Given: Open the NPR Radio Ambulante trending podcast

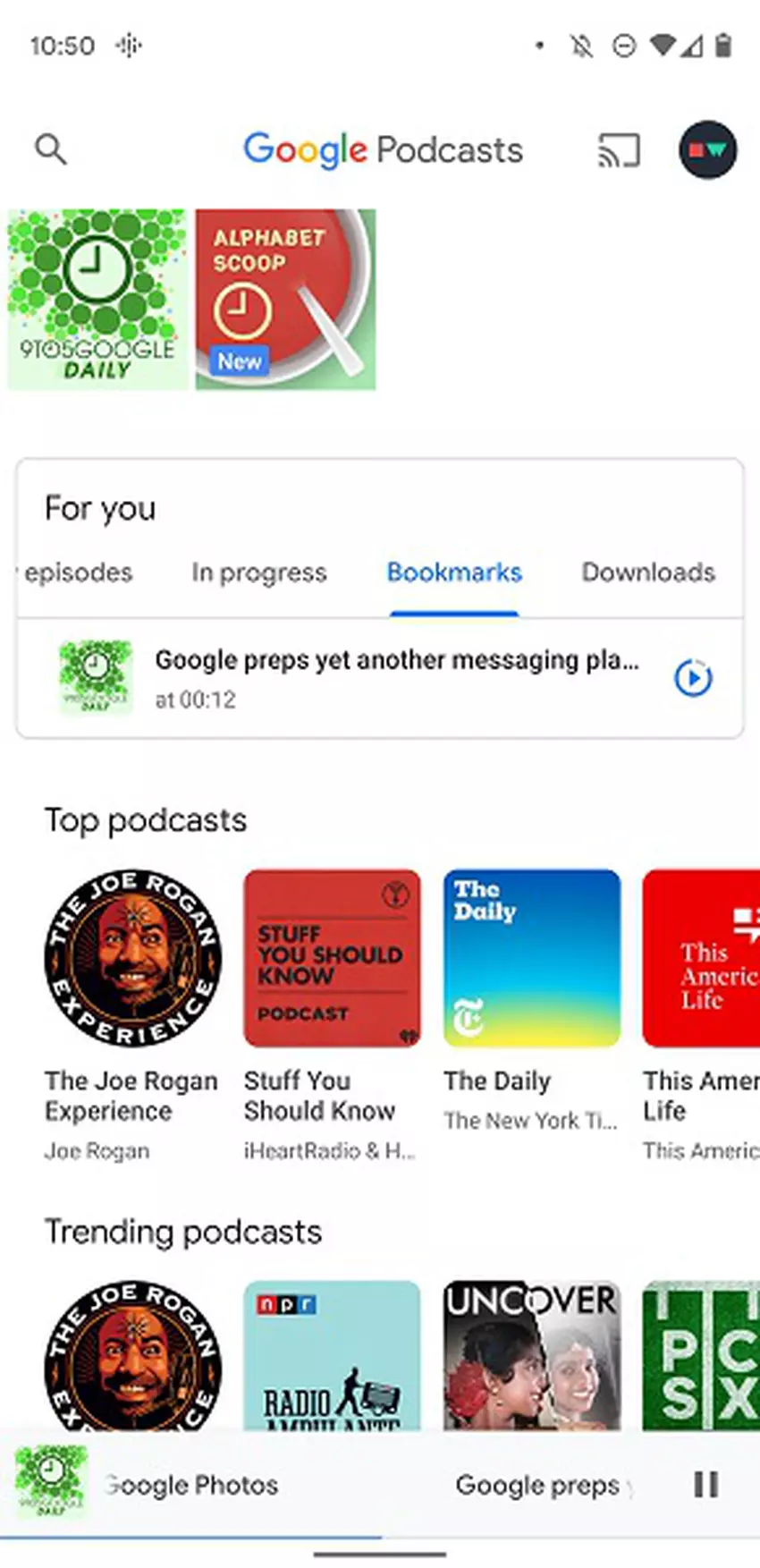Looking at the screenshot, I should click(x=332, y=1355).
